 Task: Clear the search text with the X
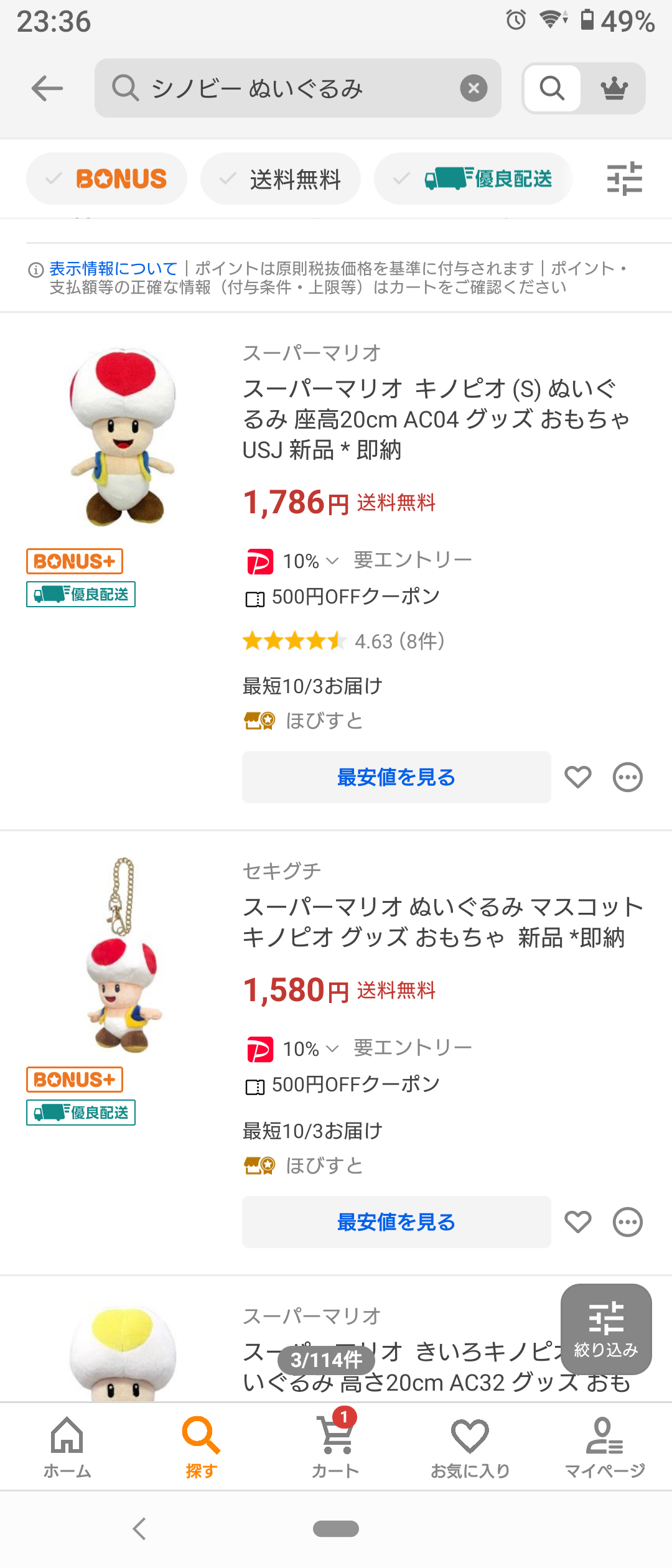click(474, 88)
